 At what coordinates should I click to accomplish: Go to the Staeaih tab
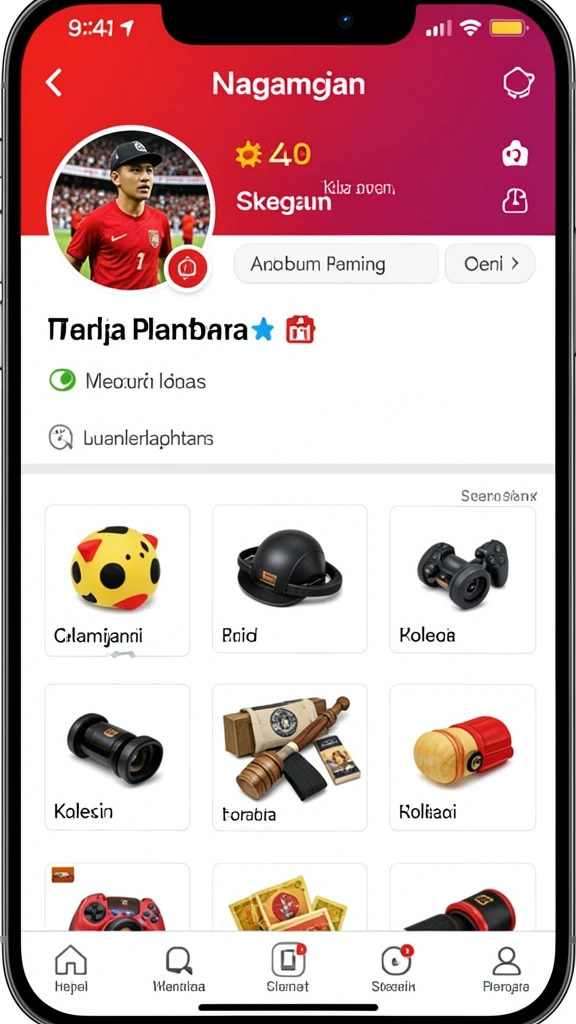396,968
